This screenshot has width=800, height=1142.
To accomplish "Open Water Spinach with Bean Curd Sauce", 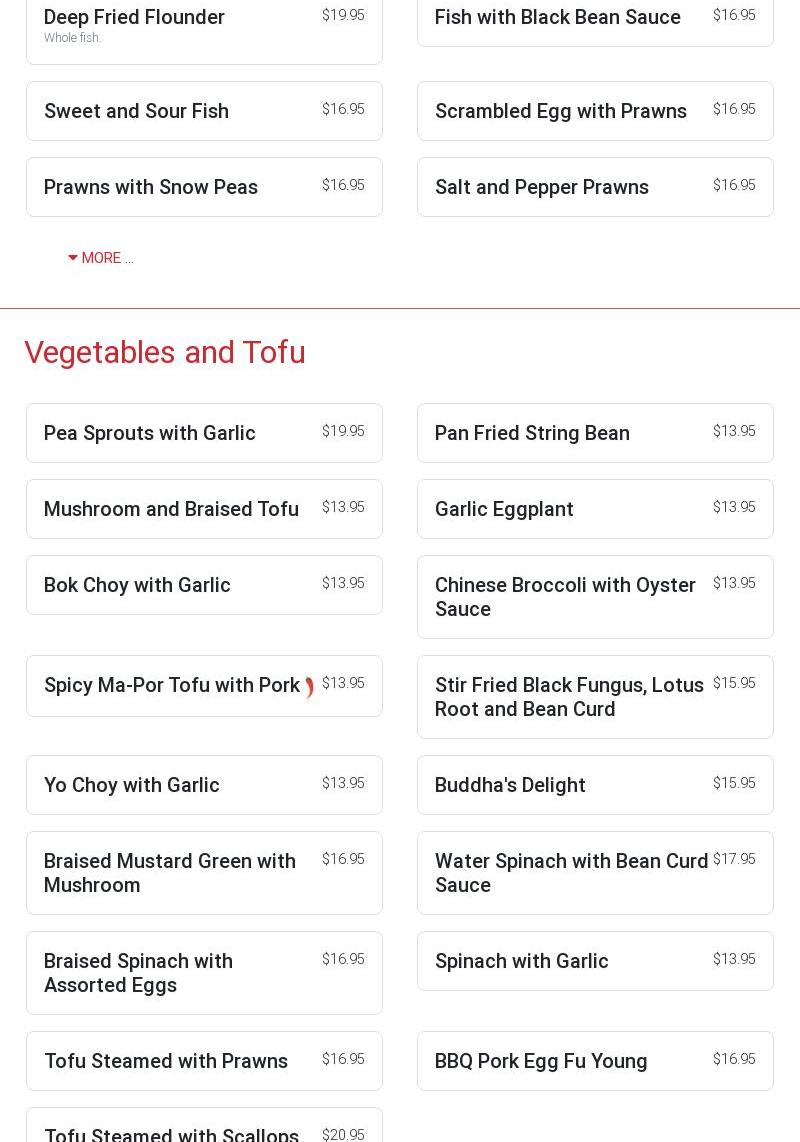I will pos(571,873).
